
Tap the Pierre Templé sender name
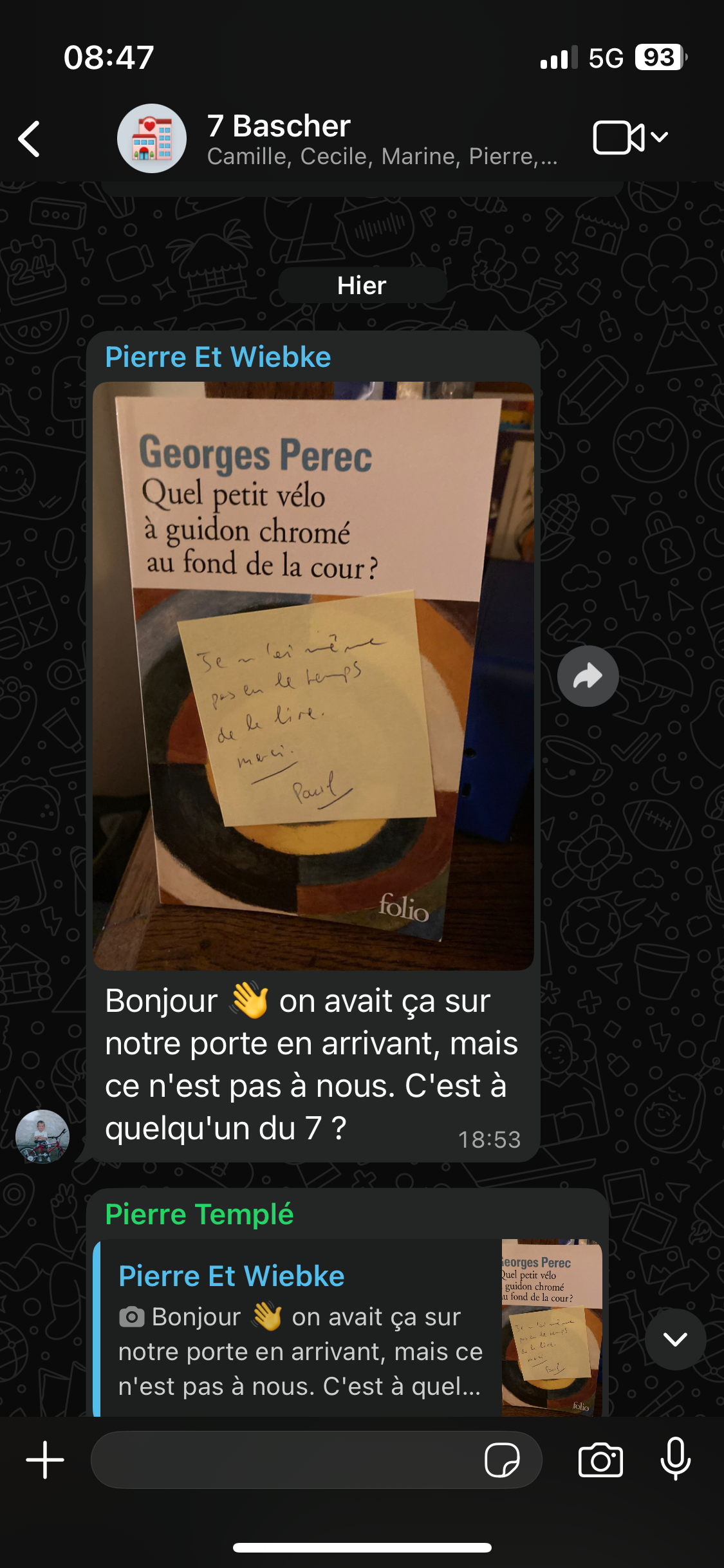point(200,1215)
